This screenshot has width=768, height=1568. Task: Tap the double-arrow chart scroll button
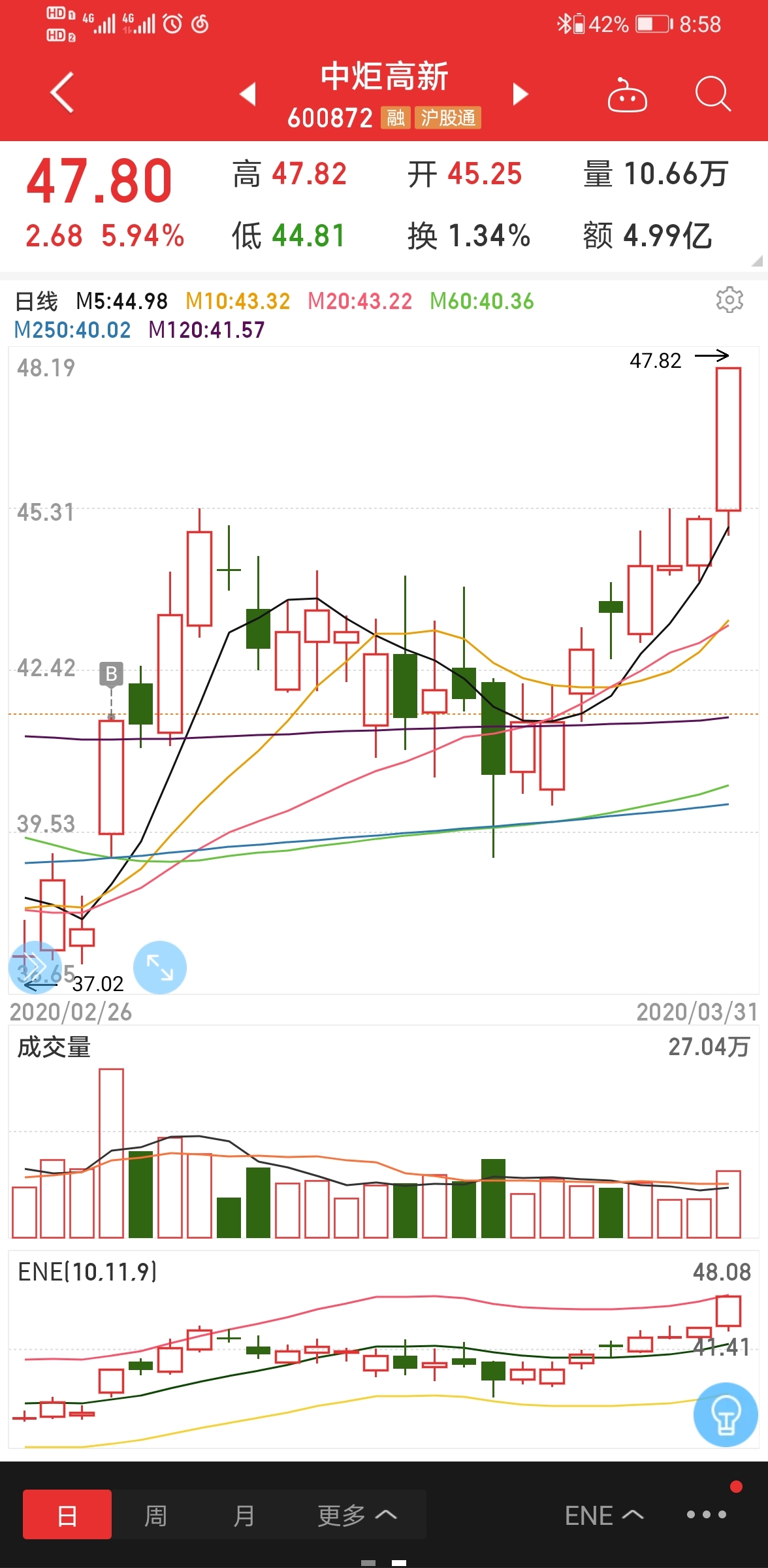pyautogui.click(x=34, y=968)
